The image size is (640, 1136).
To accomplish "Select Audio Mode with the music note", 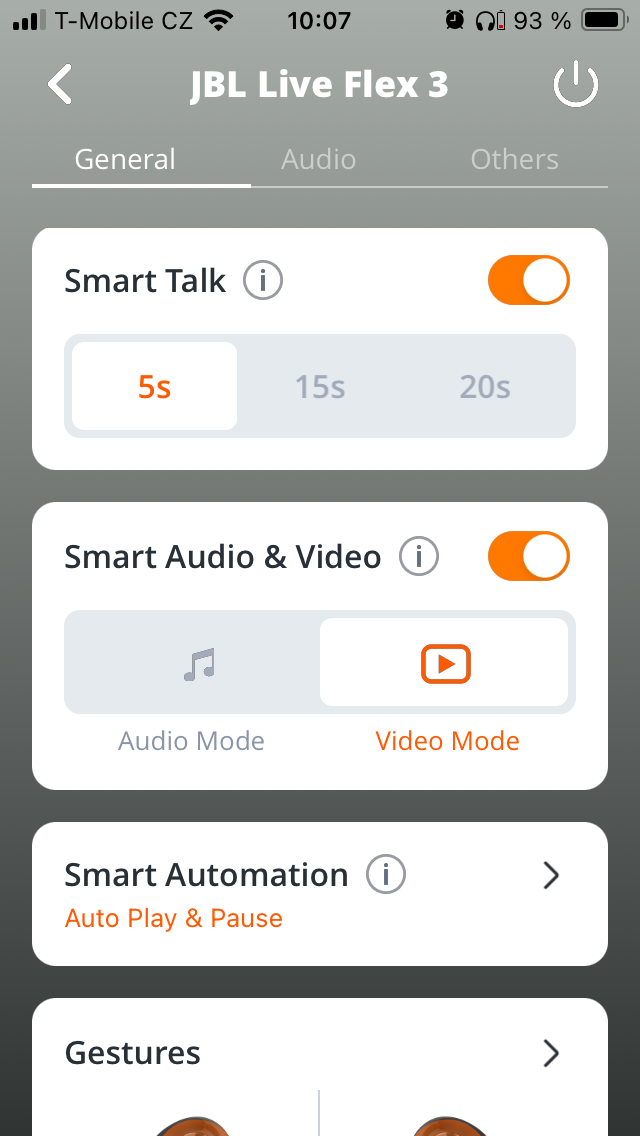I will pos(193,663).
